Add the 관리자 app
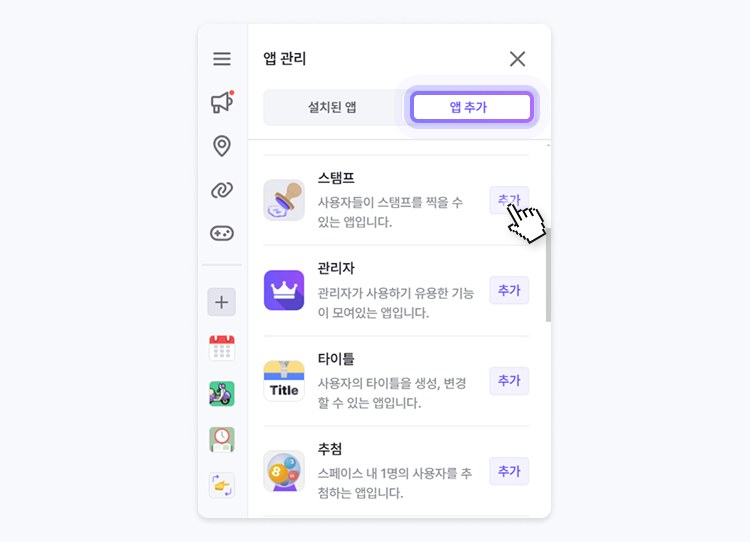Viewport: 750px width, 542px height. coord(509,290)
